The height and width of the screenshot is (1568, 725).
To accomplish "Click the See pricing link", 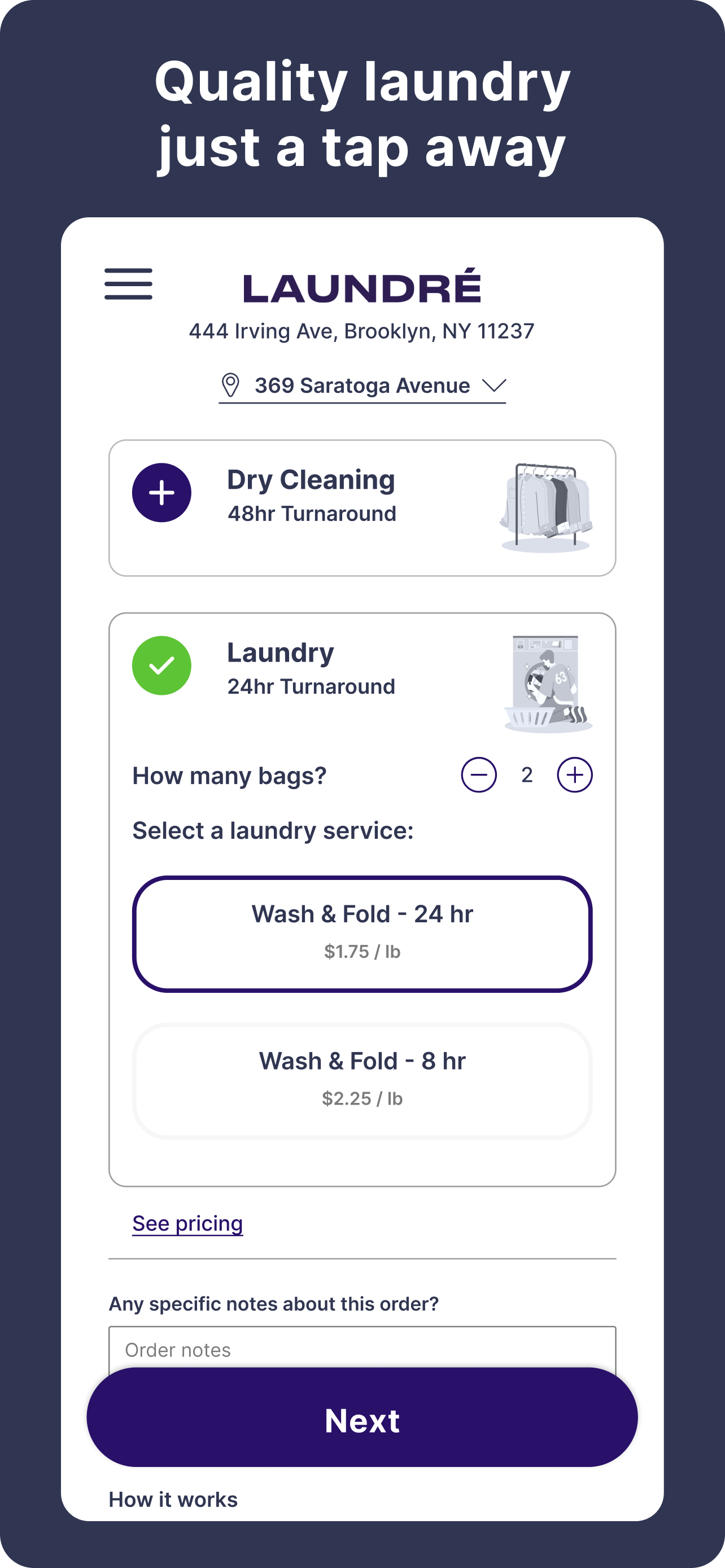I will point(187,1224).
